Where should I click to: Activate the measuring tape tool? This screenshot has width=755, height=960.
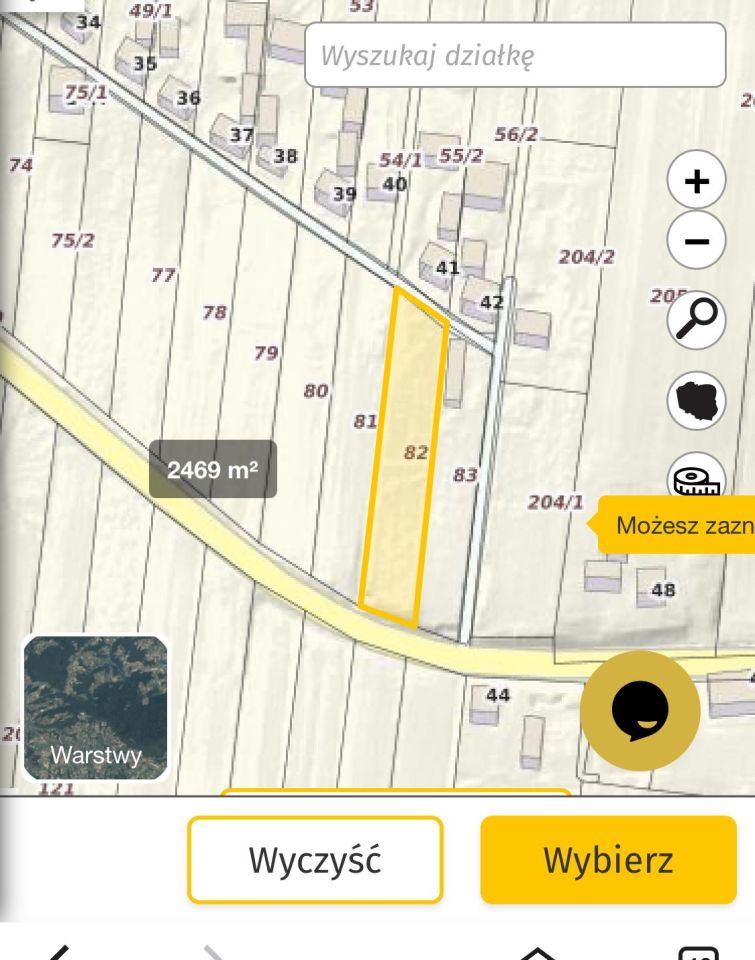[x=697, y=479]
